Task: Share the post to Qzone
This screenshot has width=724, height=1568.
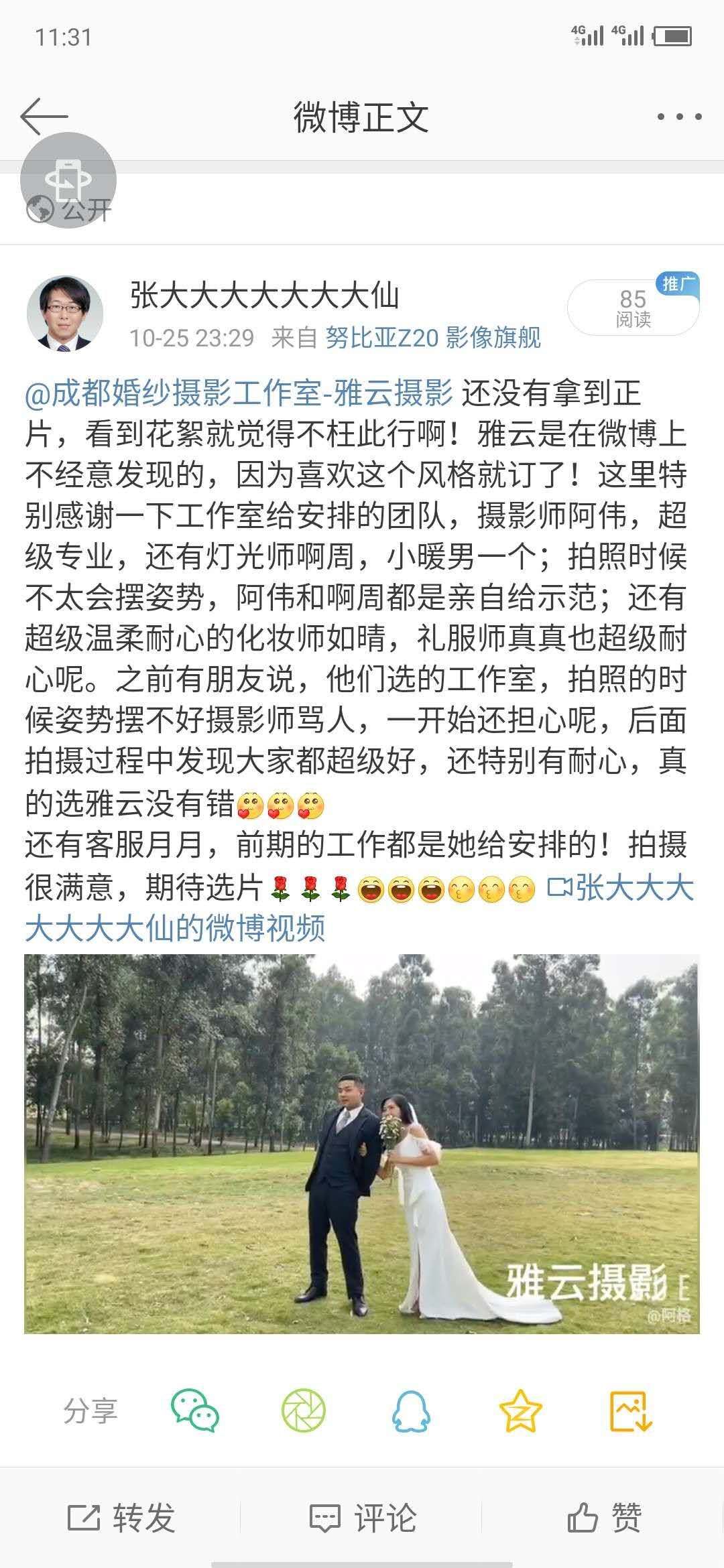Action: (520, 1411)
